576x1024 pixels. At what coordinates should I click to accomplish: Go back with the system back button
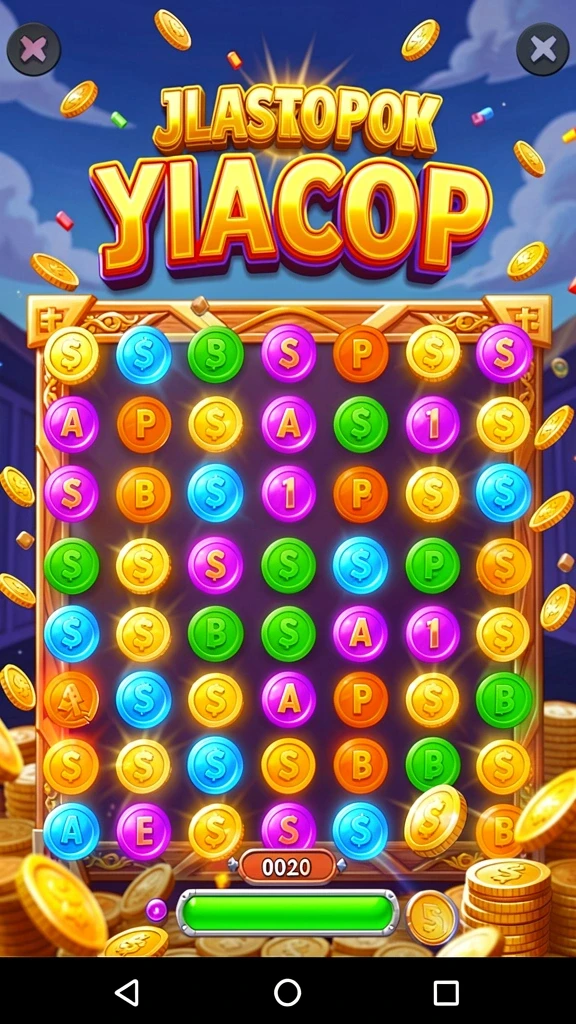click(x=127, y=993)
